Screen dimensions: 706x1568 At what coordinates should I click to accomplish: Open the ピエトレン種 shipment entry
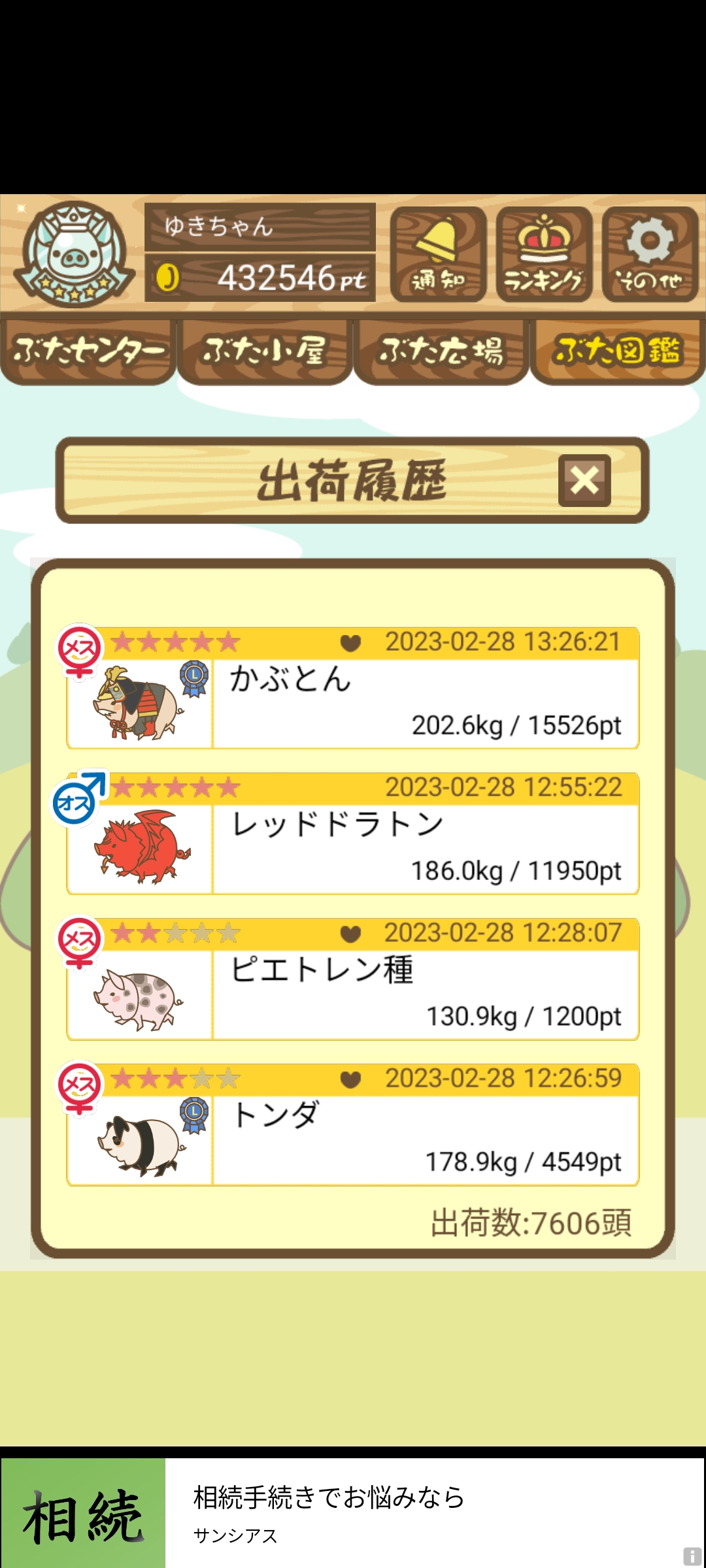click(353, 979)
